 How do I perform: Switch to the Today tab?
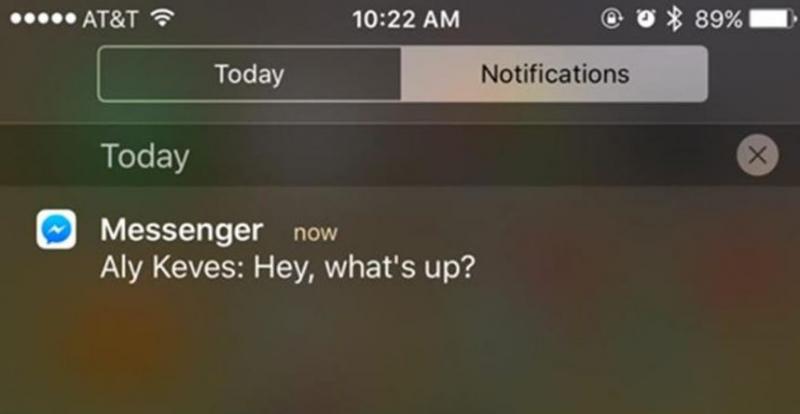[x=249, y=74]
